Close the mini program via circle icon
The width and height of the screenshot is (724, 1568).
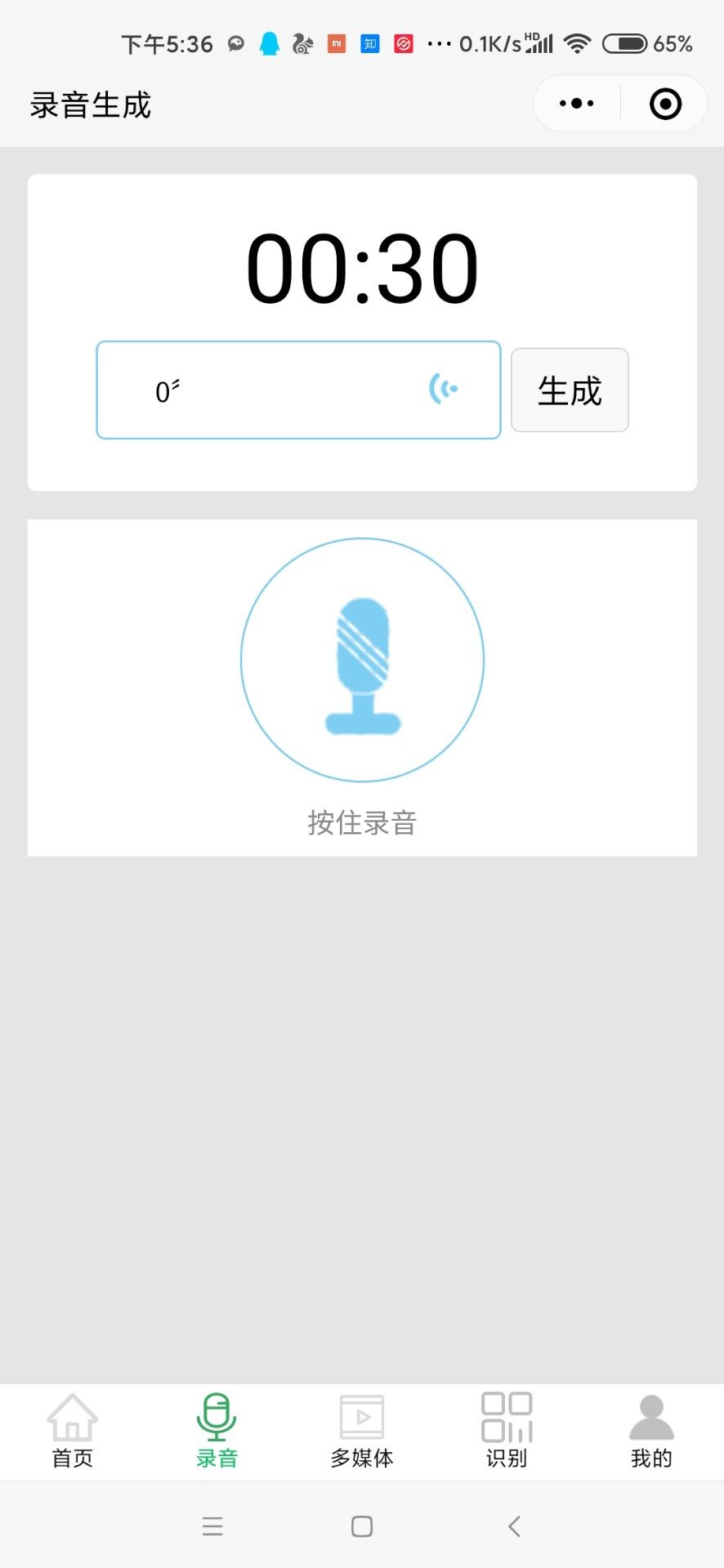[665, 104]
